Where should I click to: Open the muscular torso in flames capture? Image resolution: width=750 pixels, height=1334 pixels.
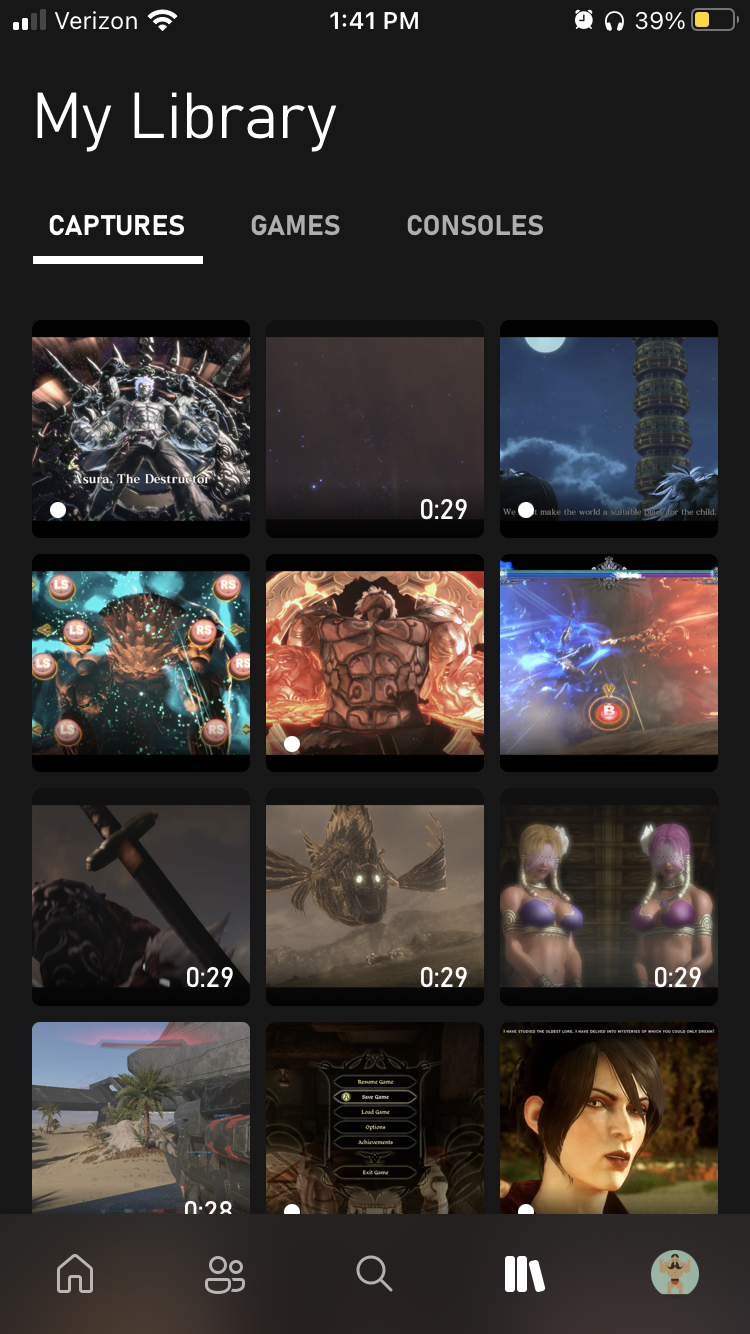(x=375, y=662)
